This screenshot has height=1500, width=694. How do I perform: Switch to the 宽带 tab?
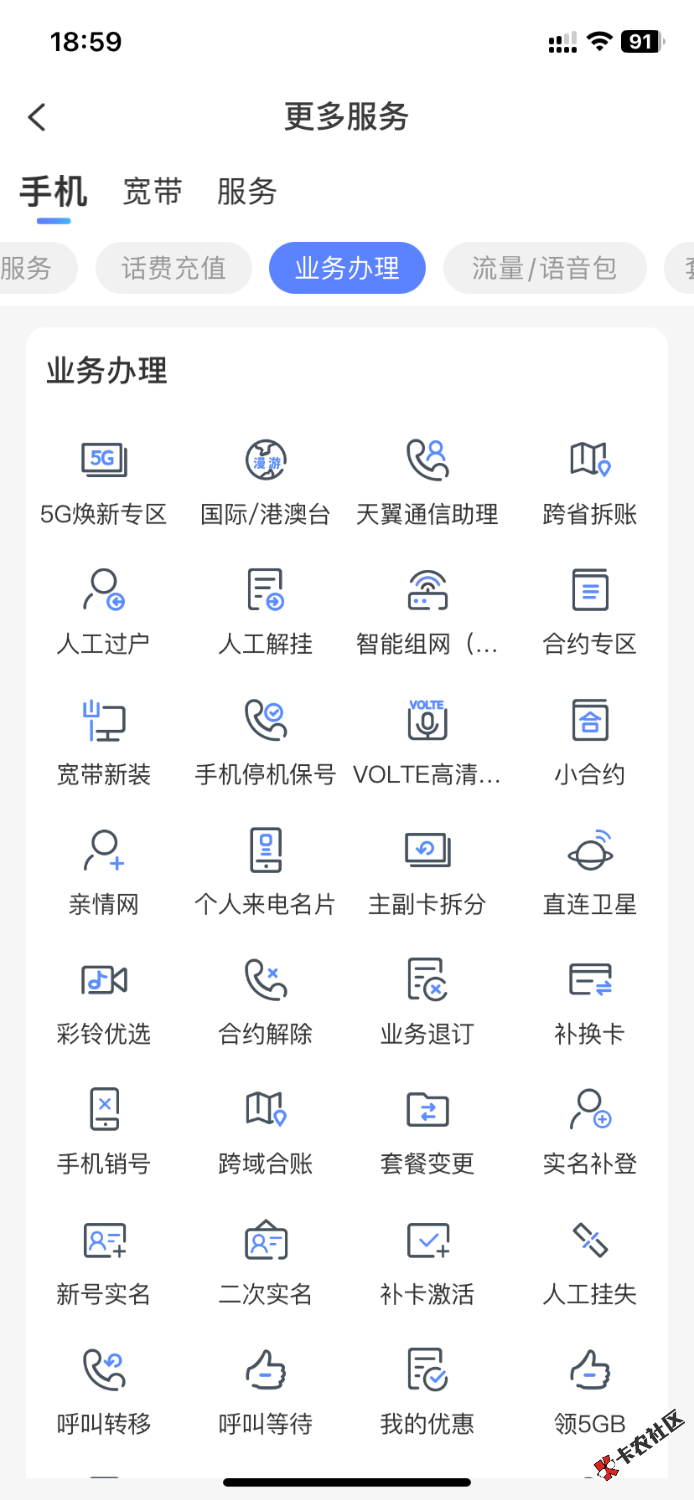pos(152,191)
